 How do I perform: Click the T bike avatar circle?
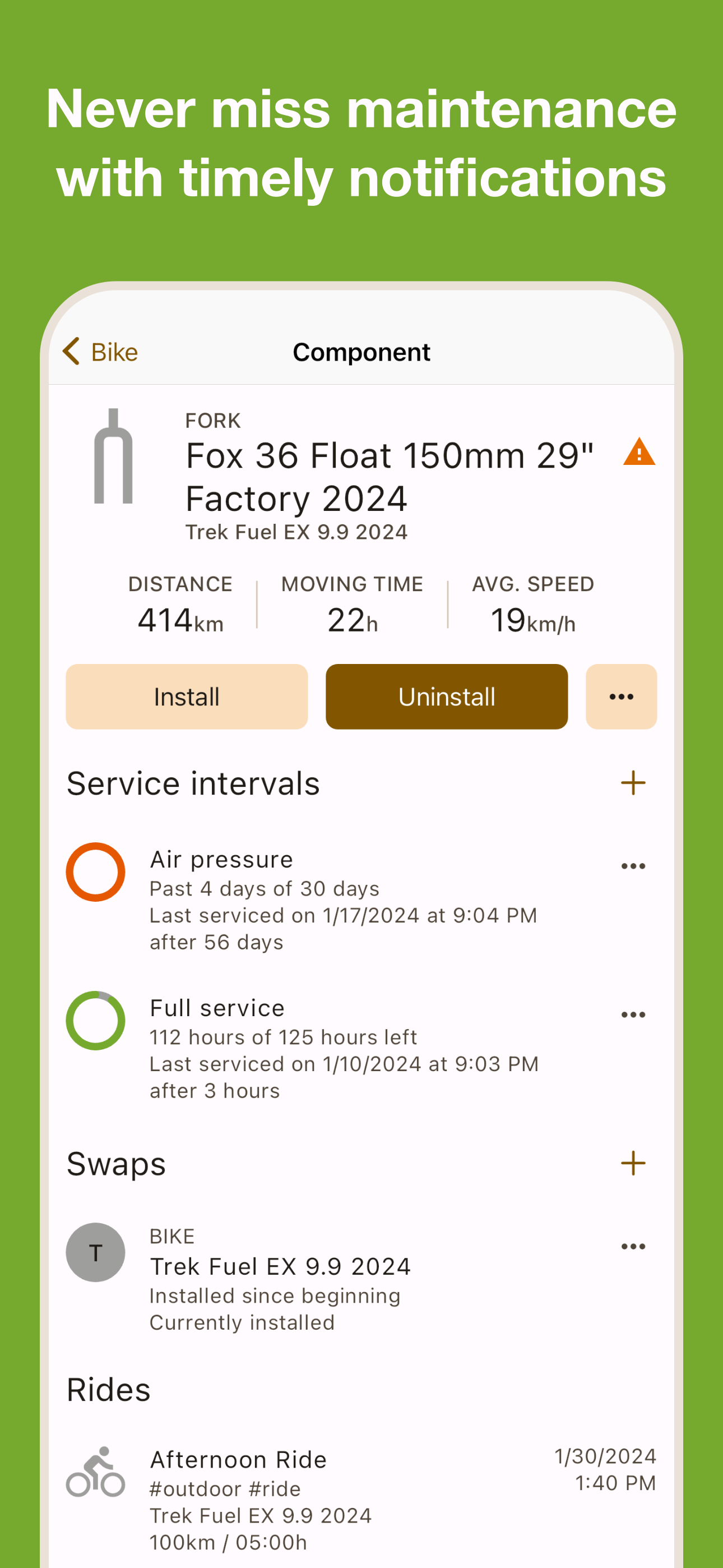[95, 1253]
